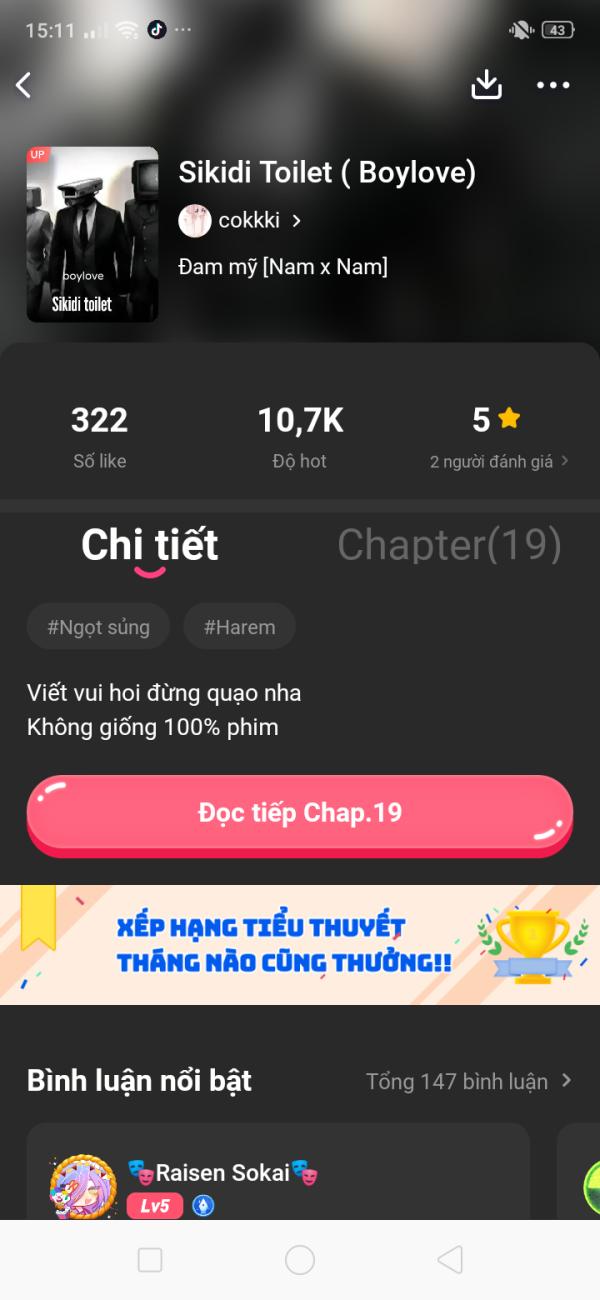Download the novel Sikidi Toilet
This screenshot has width=600, height=1300.
tap(487, 86)
